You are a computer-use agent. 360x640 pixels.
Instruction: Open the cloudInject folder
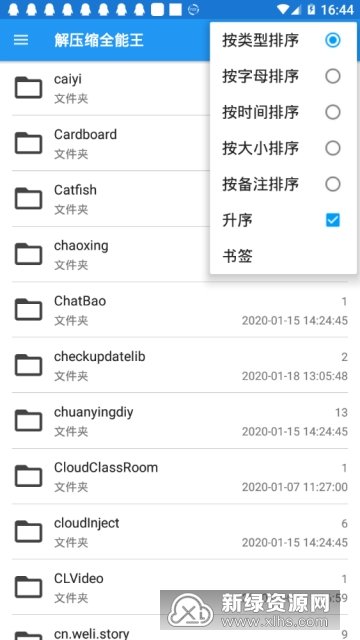(180, 532)
